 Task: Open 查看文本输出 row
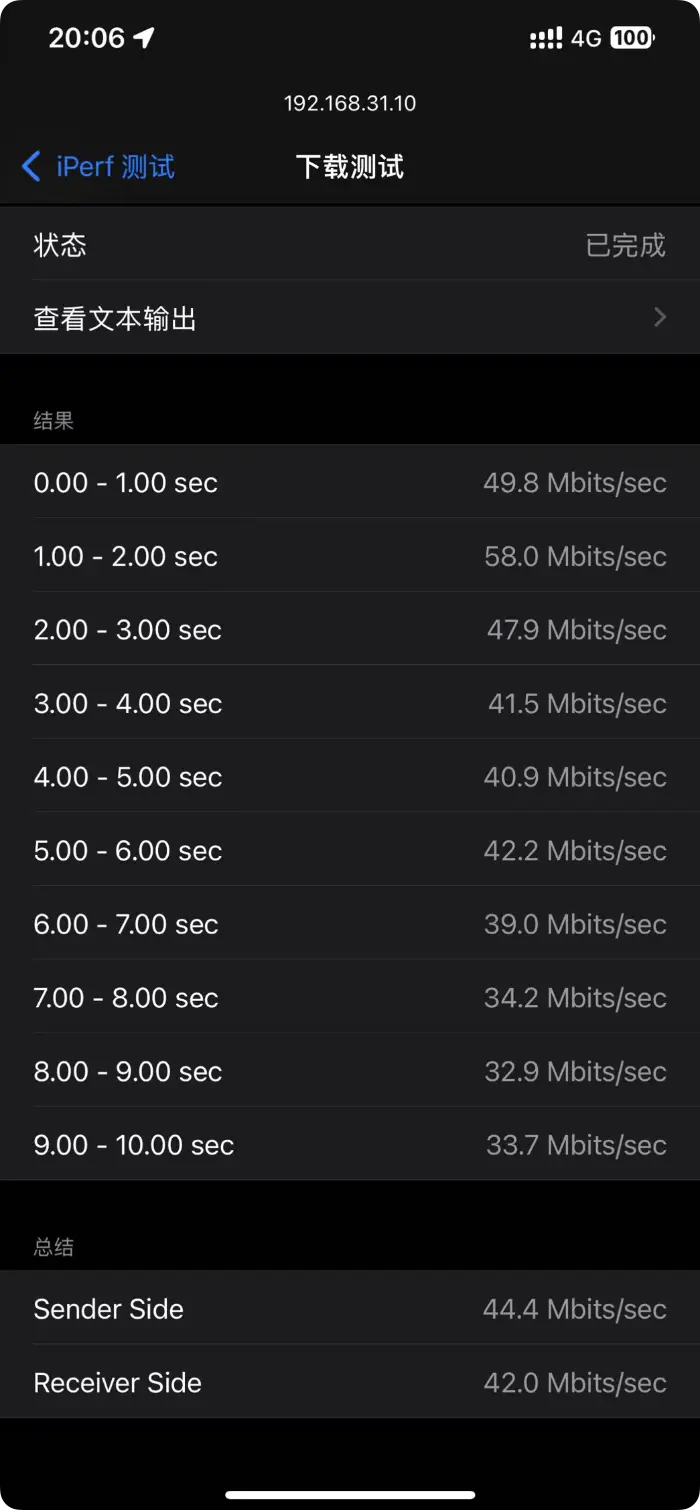[350, 318]
